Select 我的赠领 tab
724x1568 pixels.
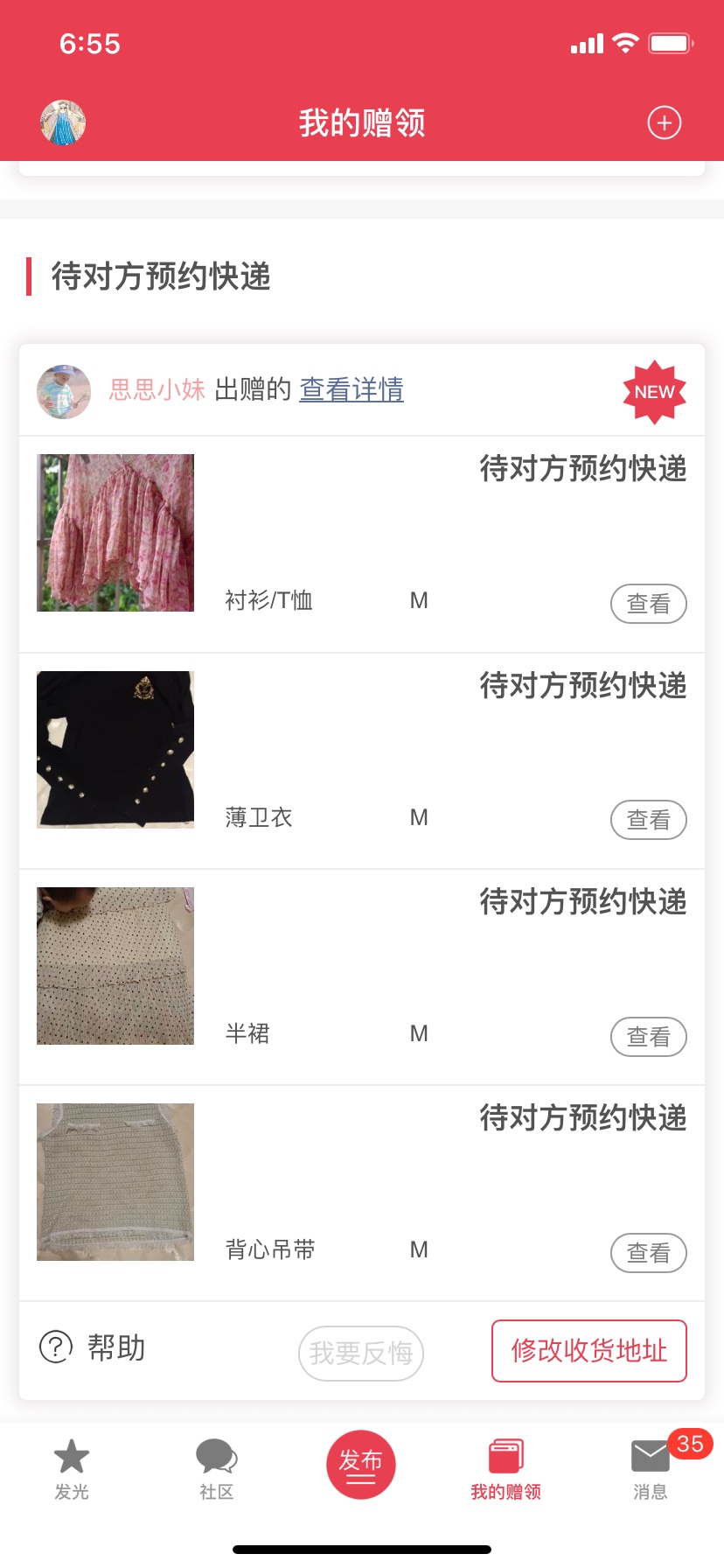(505, 1469)
